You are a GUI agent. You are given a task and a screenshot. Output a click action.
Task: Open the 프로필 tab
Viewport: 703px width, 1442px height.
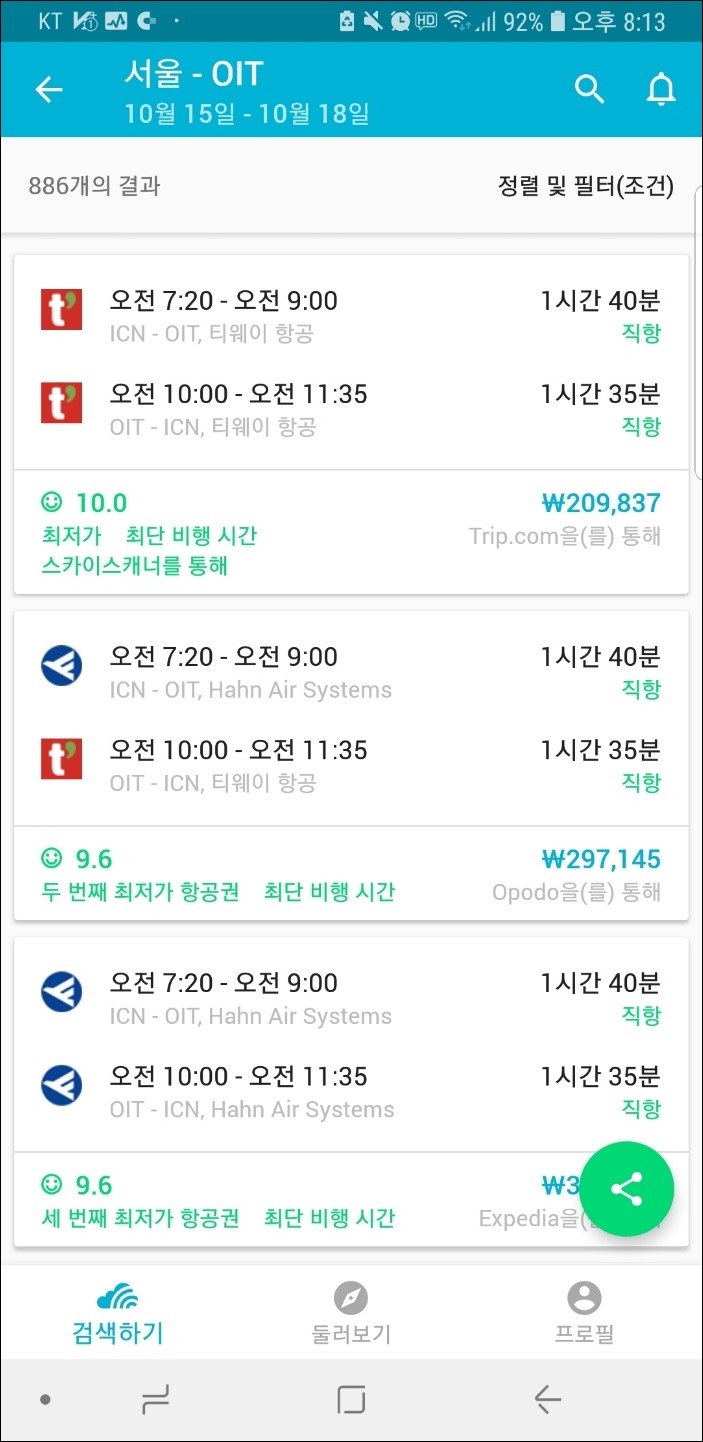pyautogui.click(x=584, y=1314)
